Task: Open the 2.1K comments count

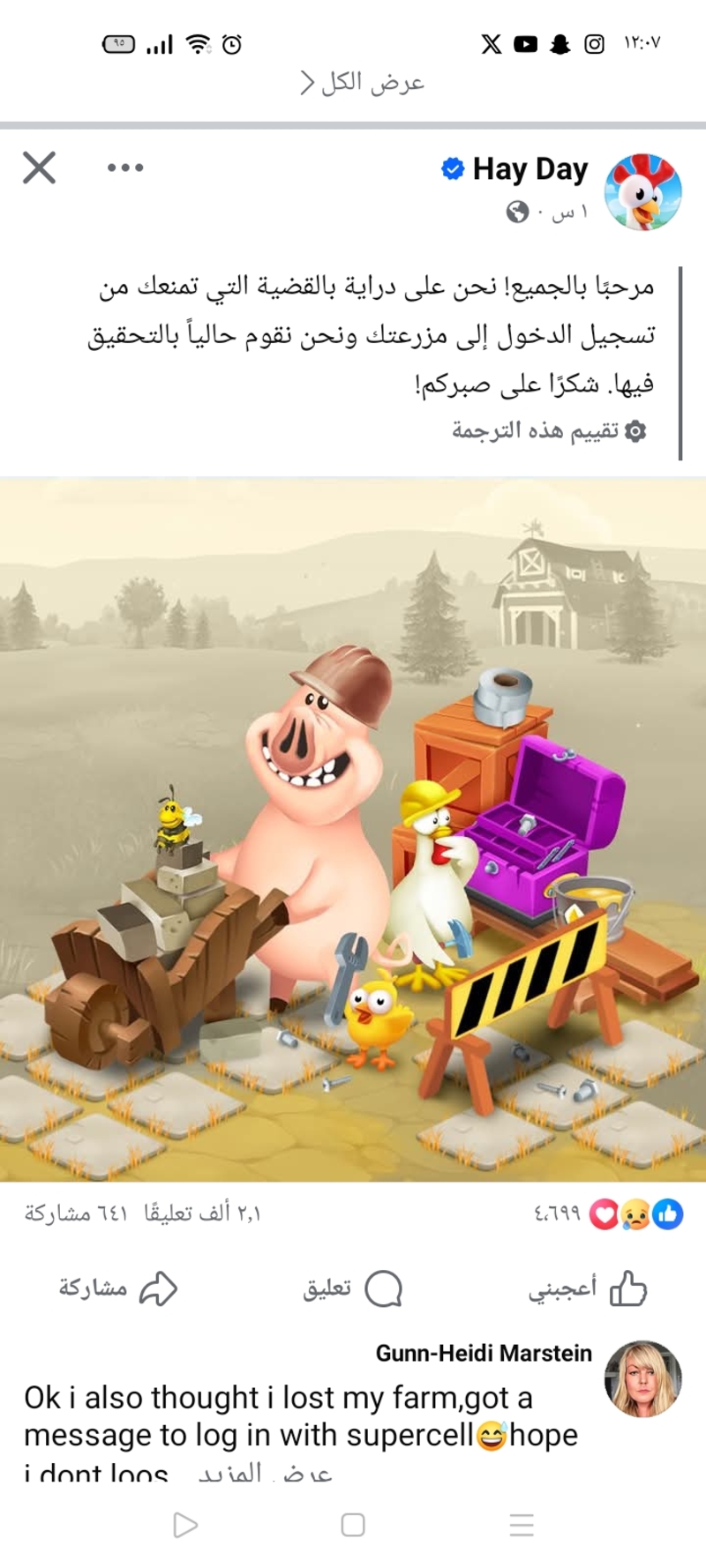Action: click(x=203, y=1214)
